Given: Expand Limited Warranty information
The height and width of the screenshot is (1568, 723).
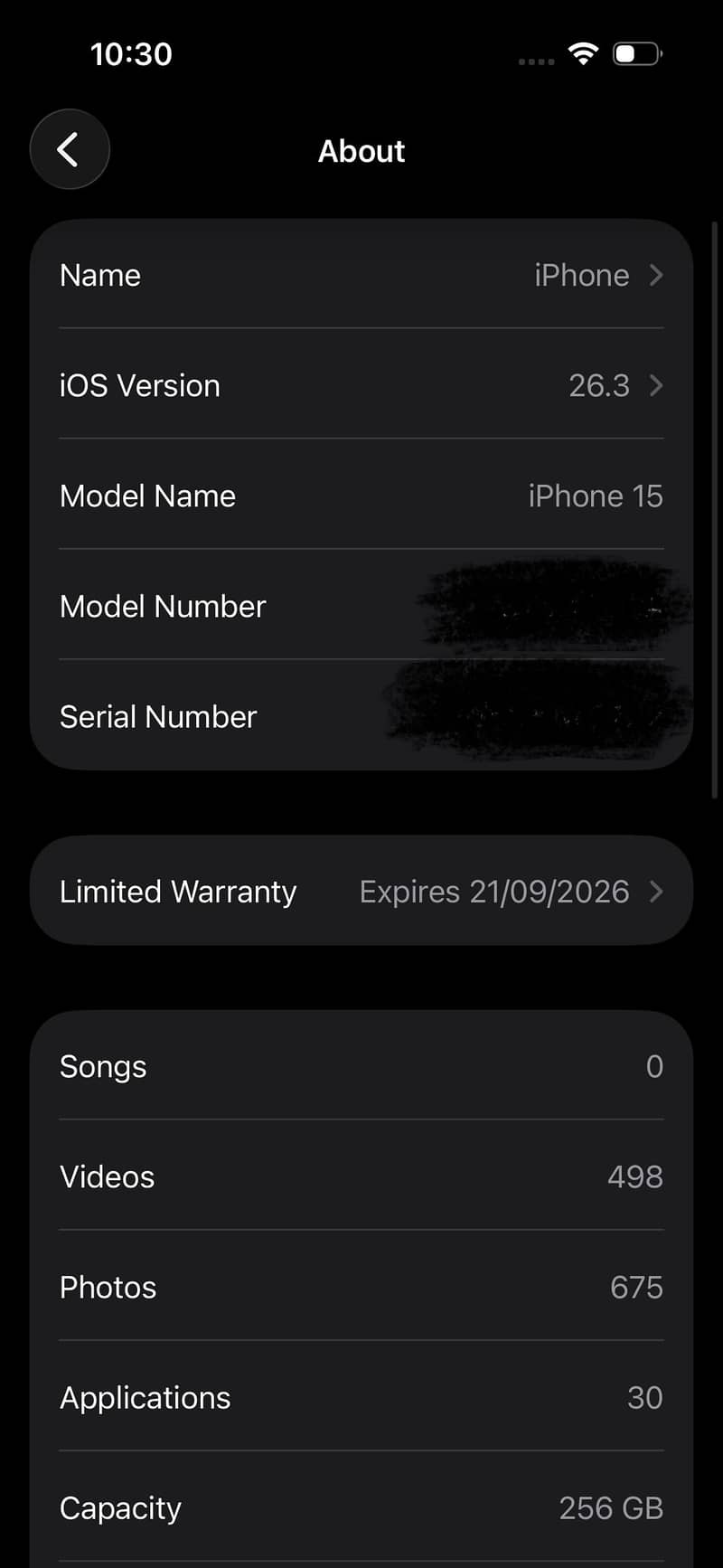Looking at the screenshot, I should pyautogui.click(x=361, y=892).
